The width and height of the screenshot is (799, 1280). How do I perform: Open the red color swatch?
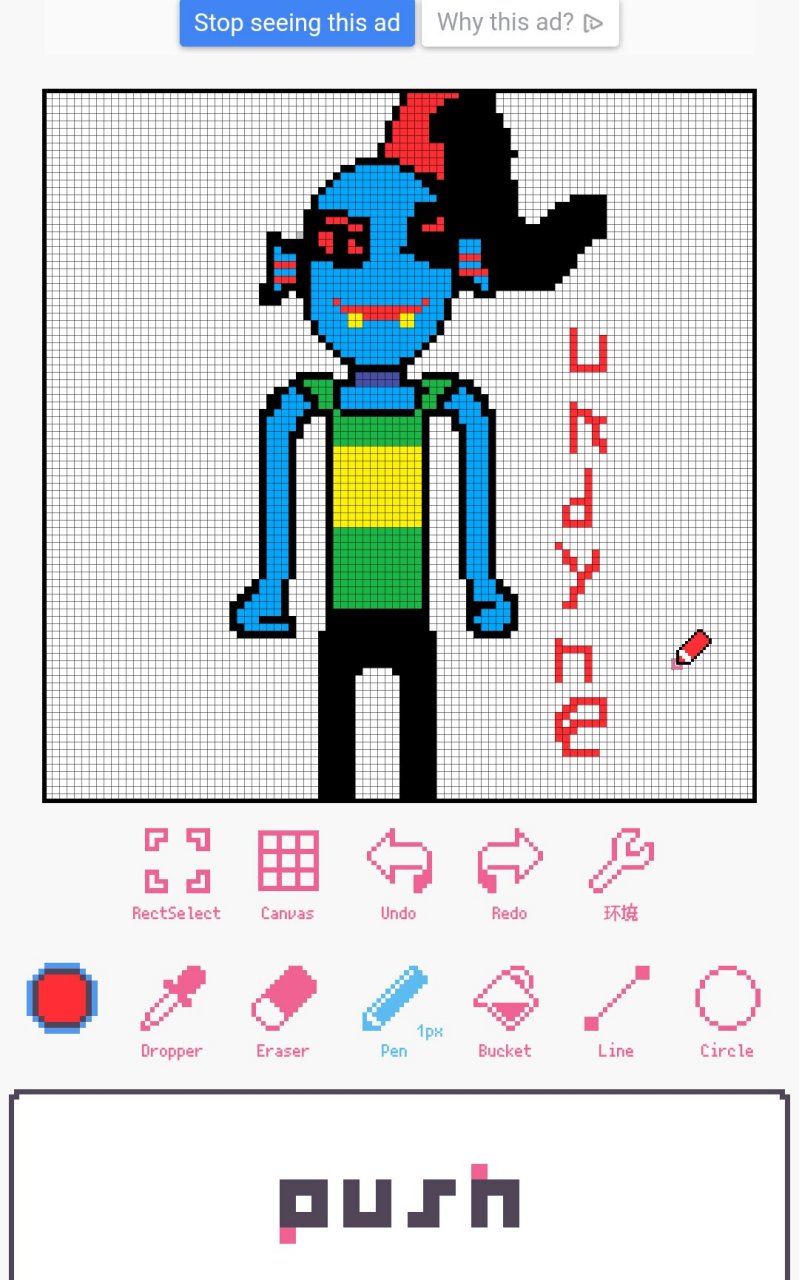coord(62,998)
